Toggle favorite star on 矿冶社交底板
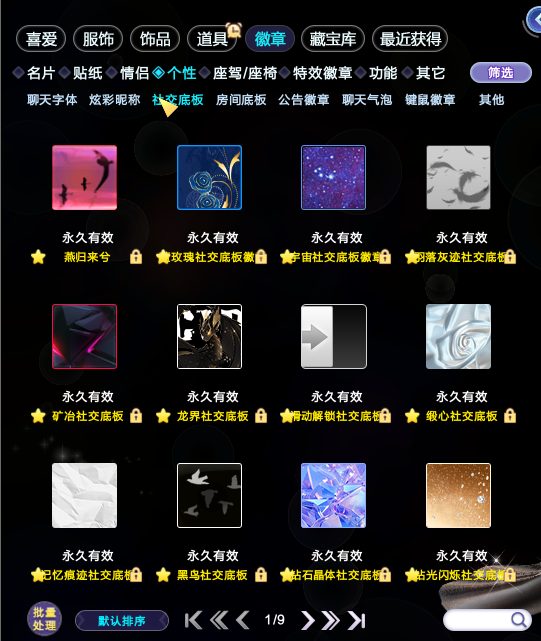Viewport: 541px width, 641px height. (38, 416)
